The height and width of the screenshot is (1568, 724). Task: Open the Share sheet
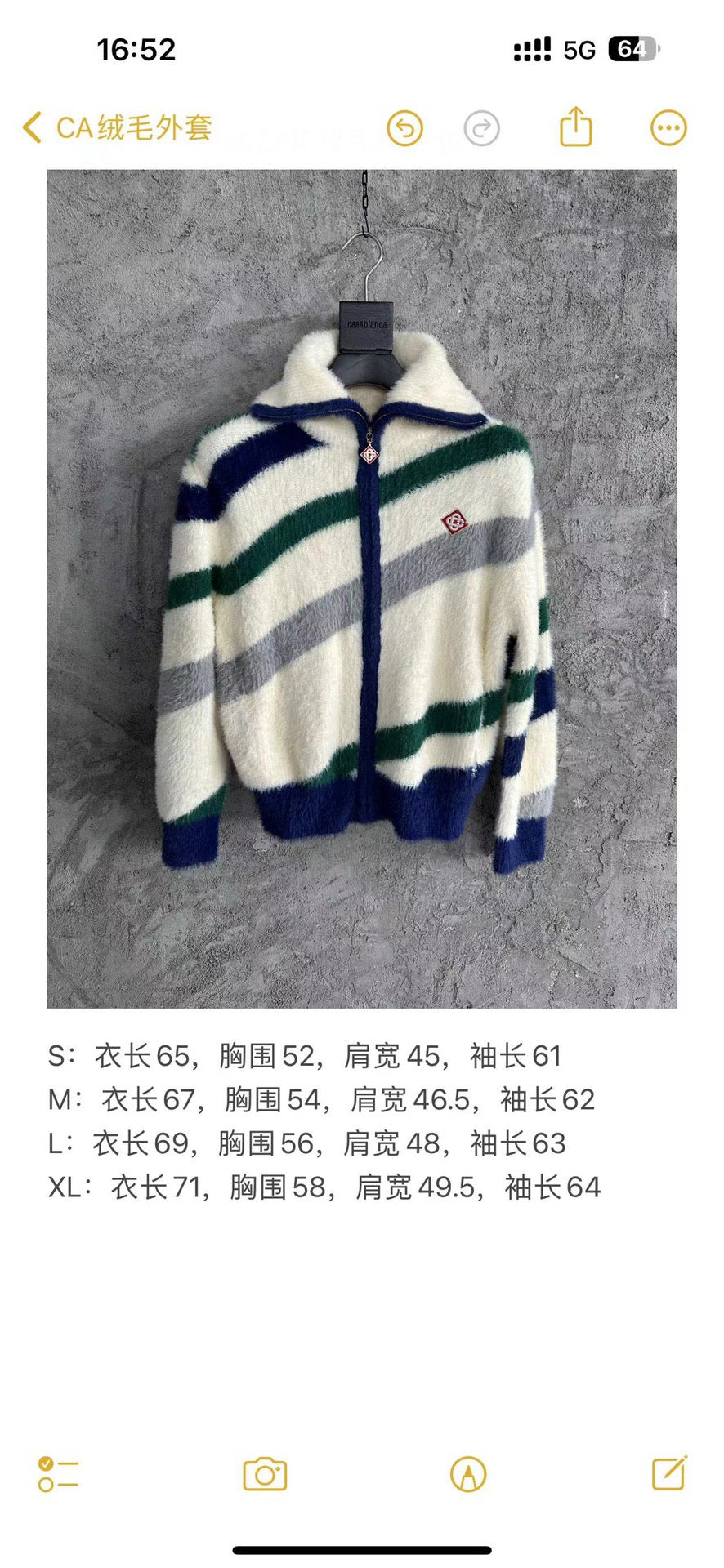pos(580,124)
